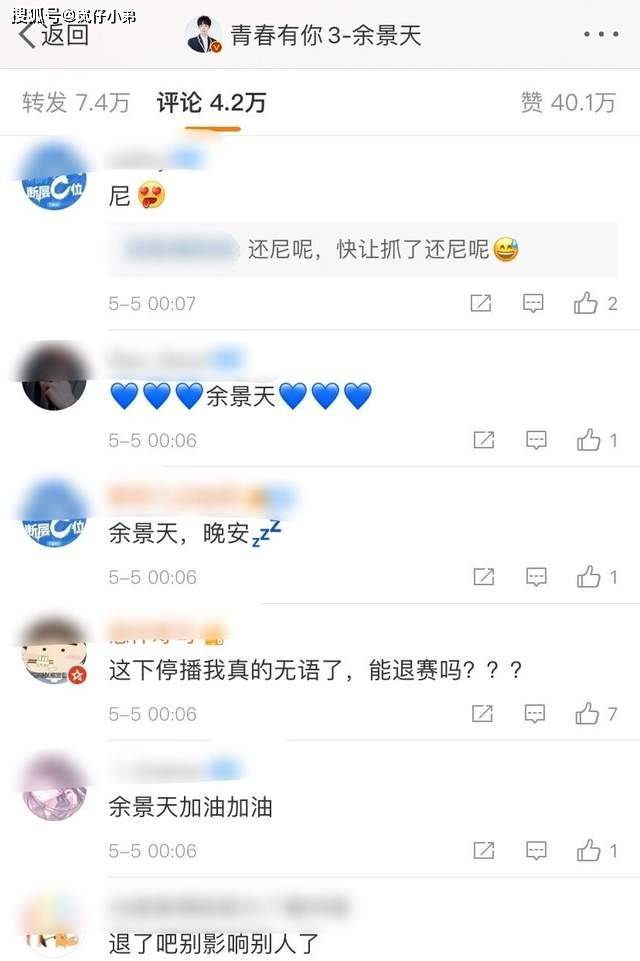Reply to the 余景天，晚安 comment
640x961 pixels.
coord(536,577)
